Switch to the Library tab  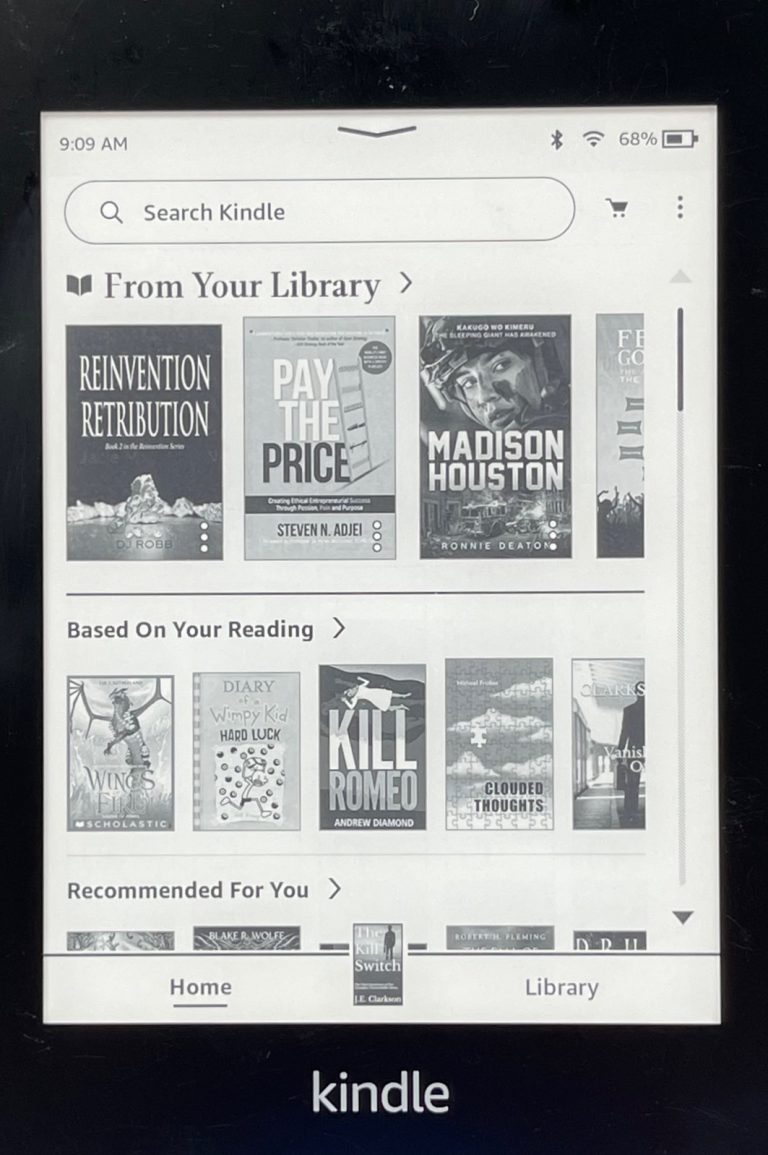coord(561,988)
